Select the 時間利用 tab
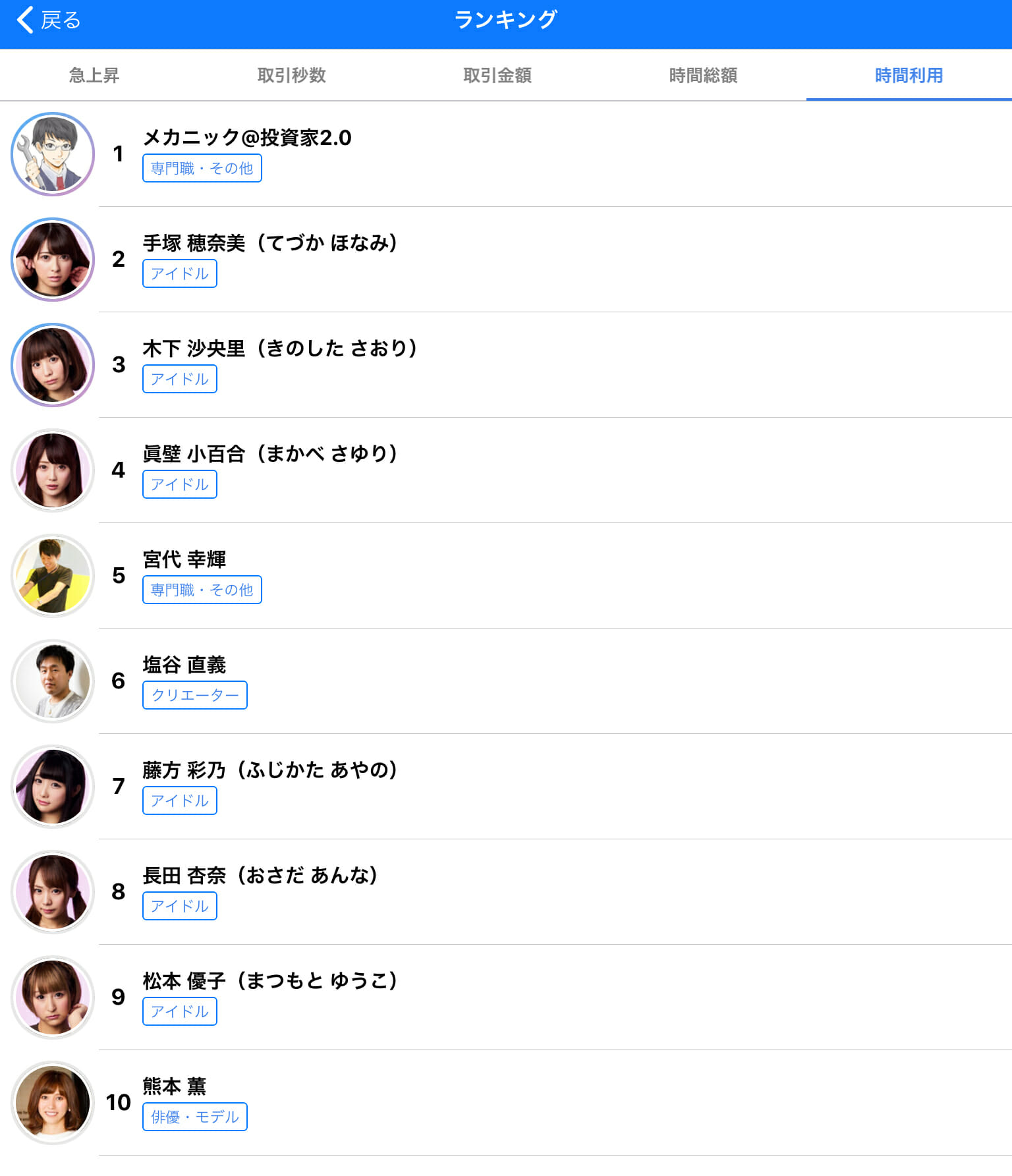The height and width of the screenshot is (1176, 1012). pyautogui.click(x=909, y=75)
